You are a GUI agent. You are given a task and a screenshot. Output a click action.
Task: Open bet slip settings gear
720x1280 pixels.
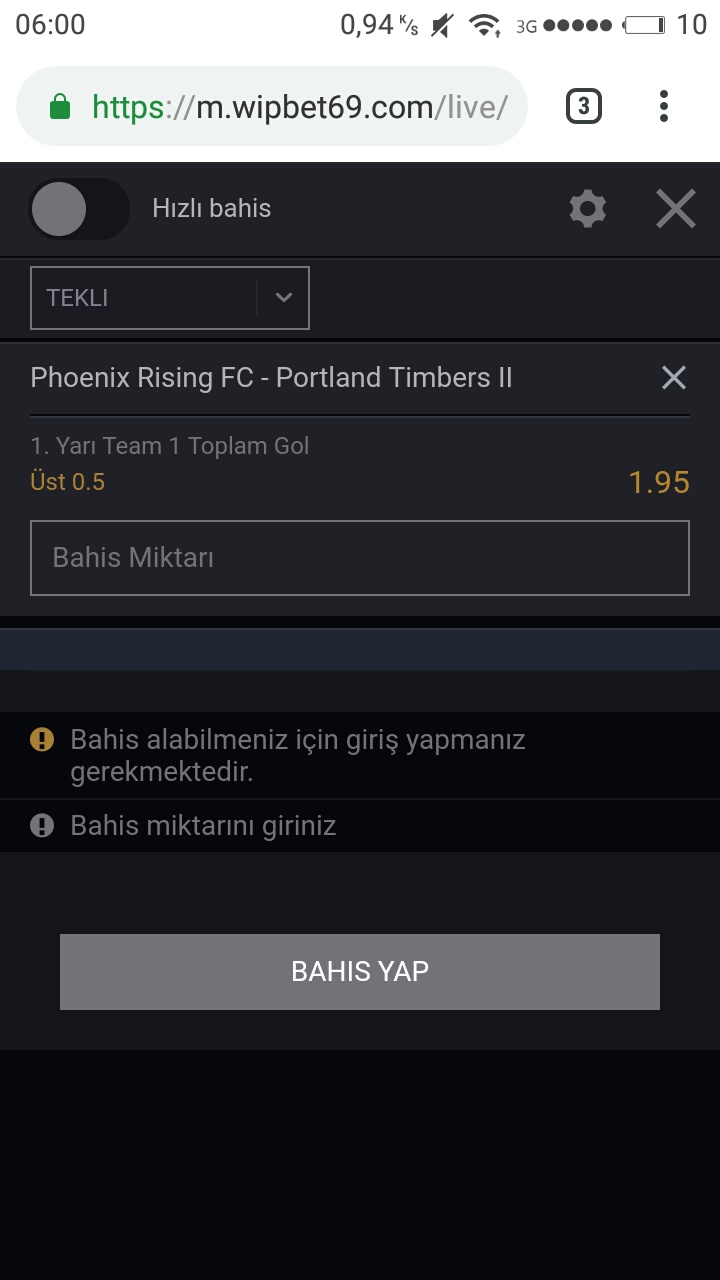tap(587, 209)
